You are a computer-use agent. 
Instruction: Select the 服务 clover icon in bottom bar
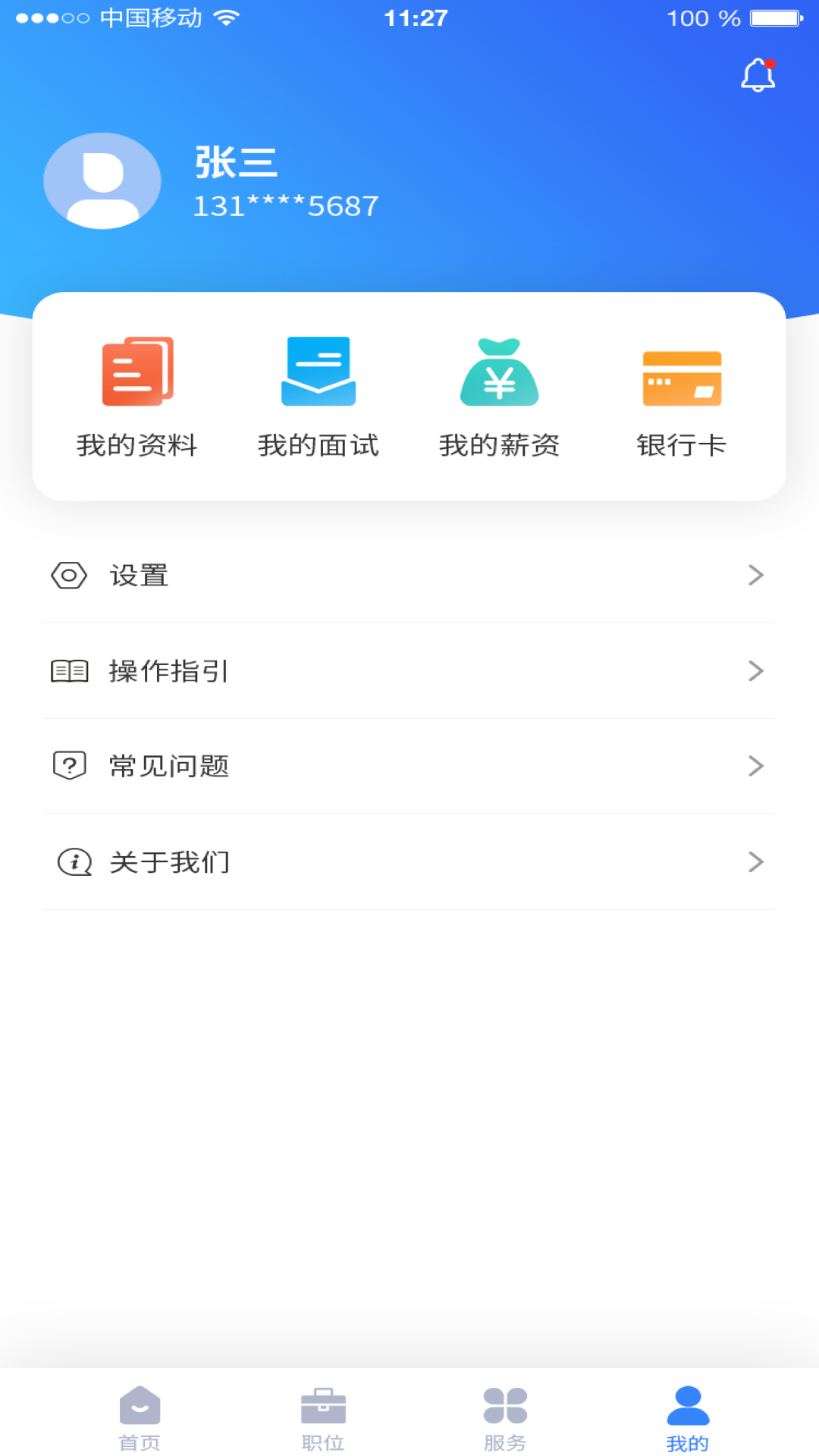504,1410
